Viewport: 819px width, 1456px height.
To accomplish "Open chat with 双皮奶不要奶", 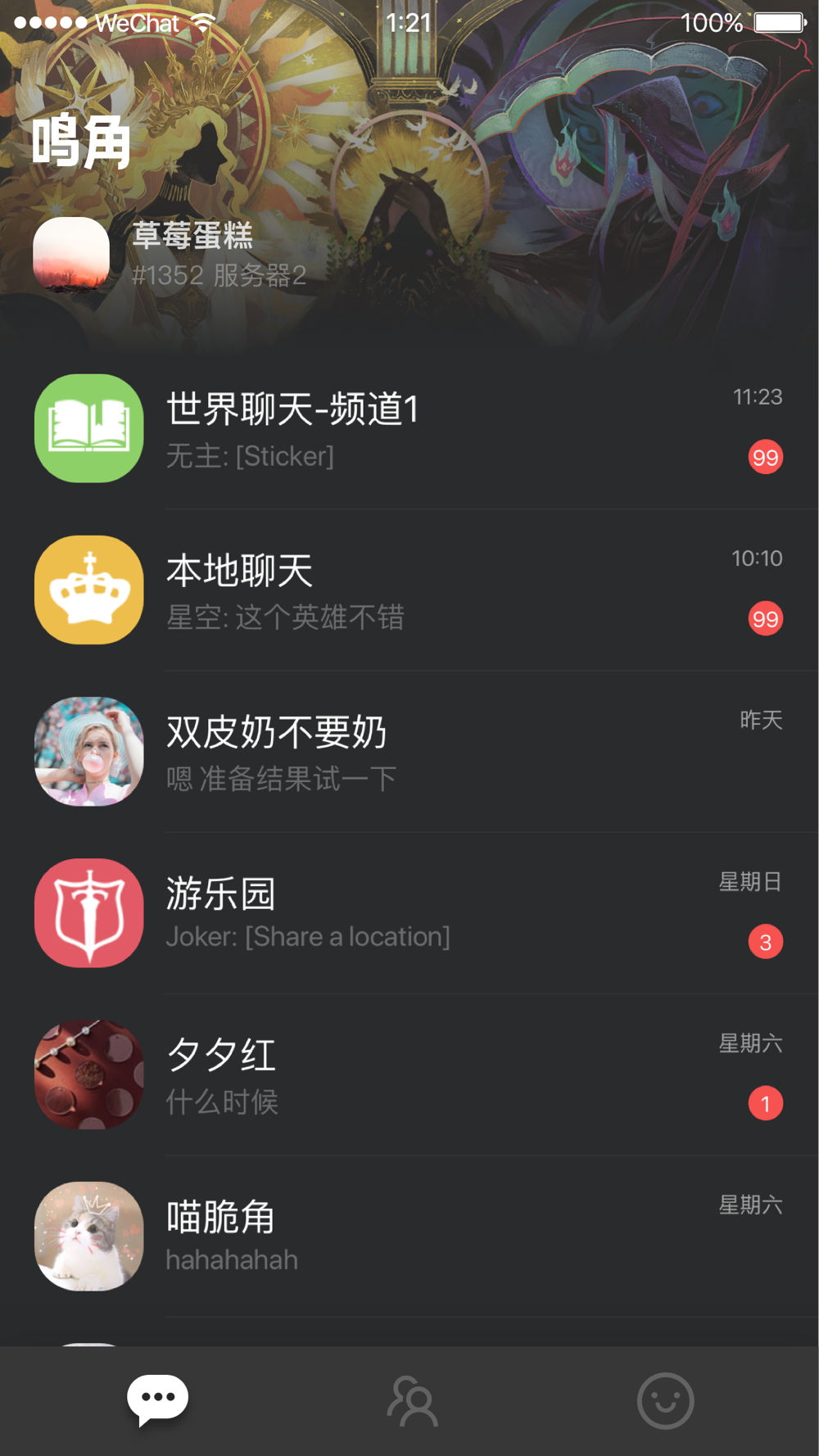I will click(409, 751).
